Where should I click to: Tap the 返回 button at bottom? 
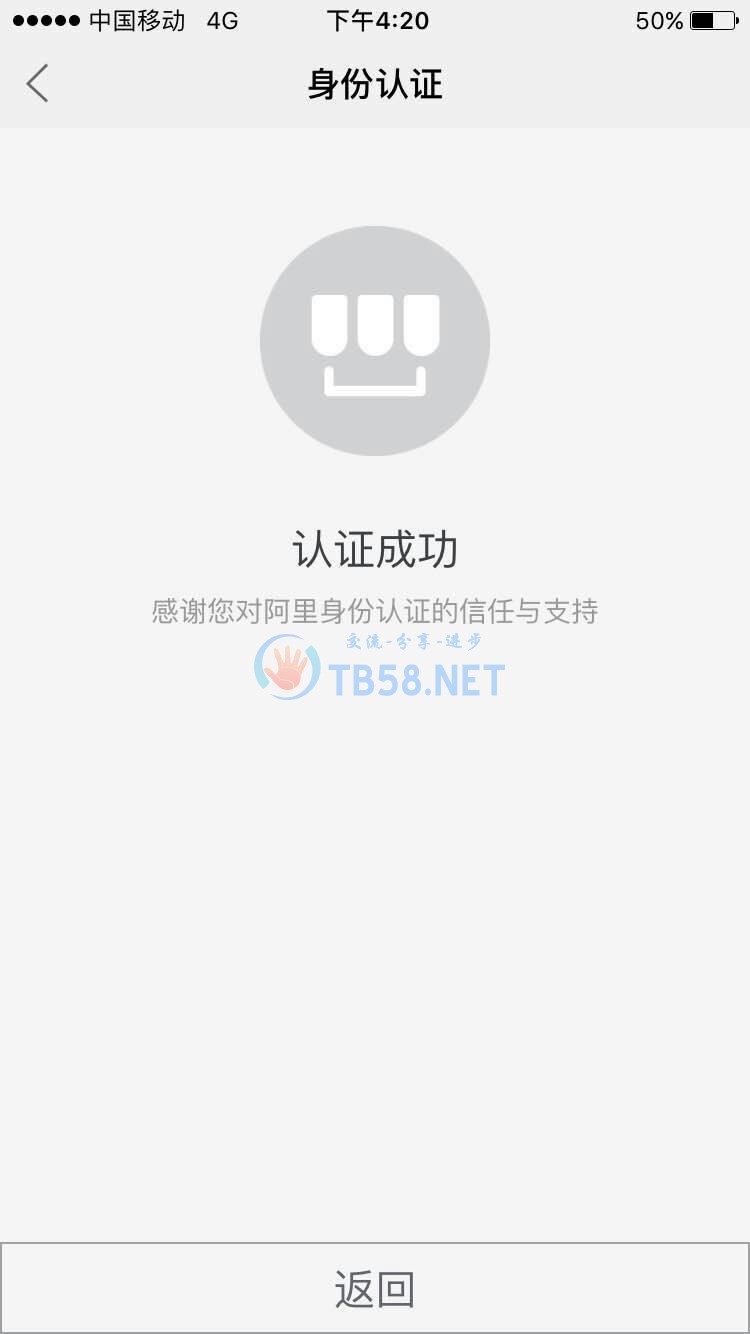click(x=375, y=1288)
